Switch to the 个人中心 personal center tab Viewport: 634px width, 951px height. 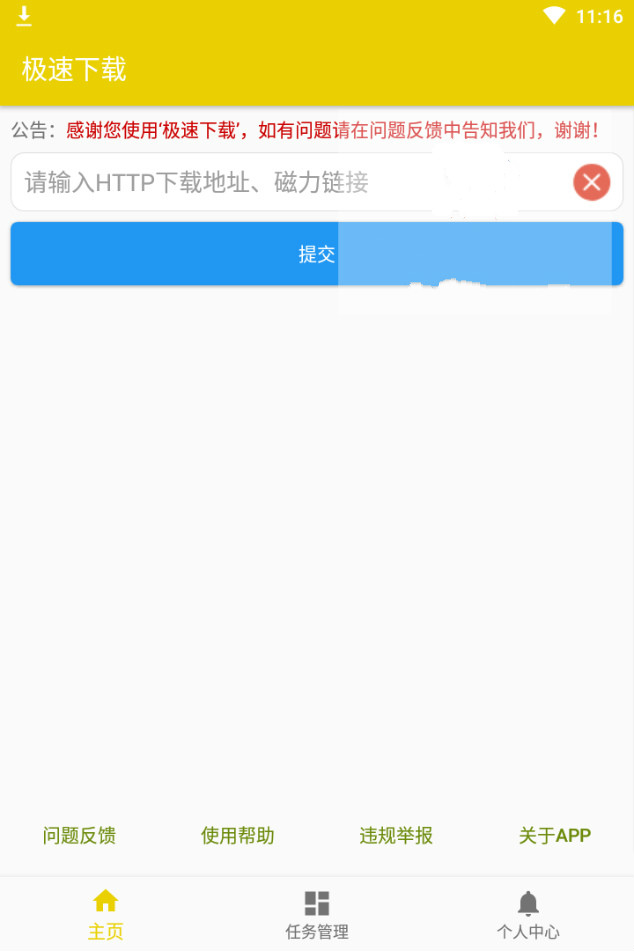point(528,915)
